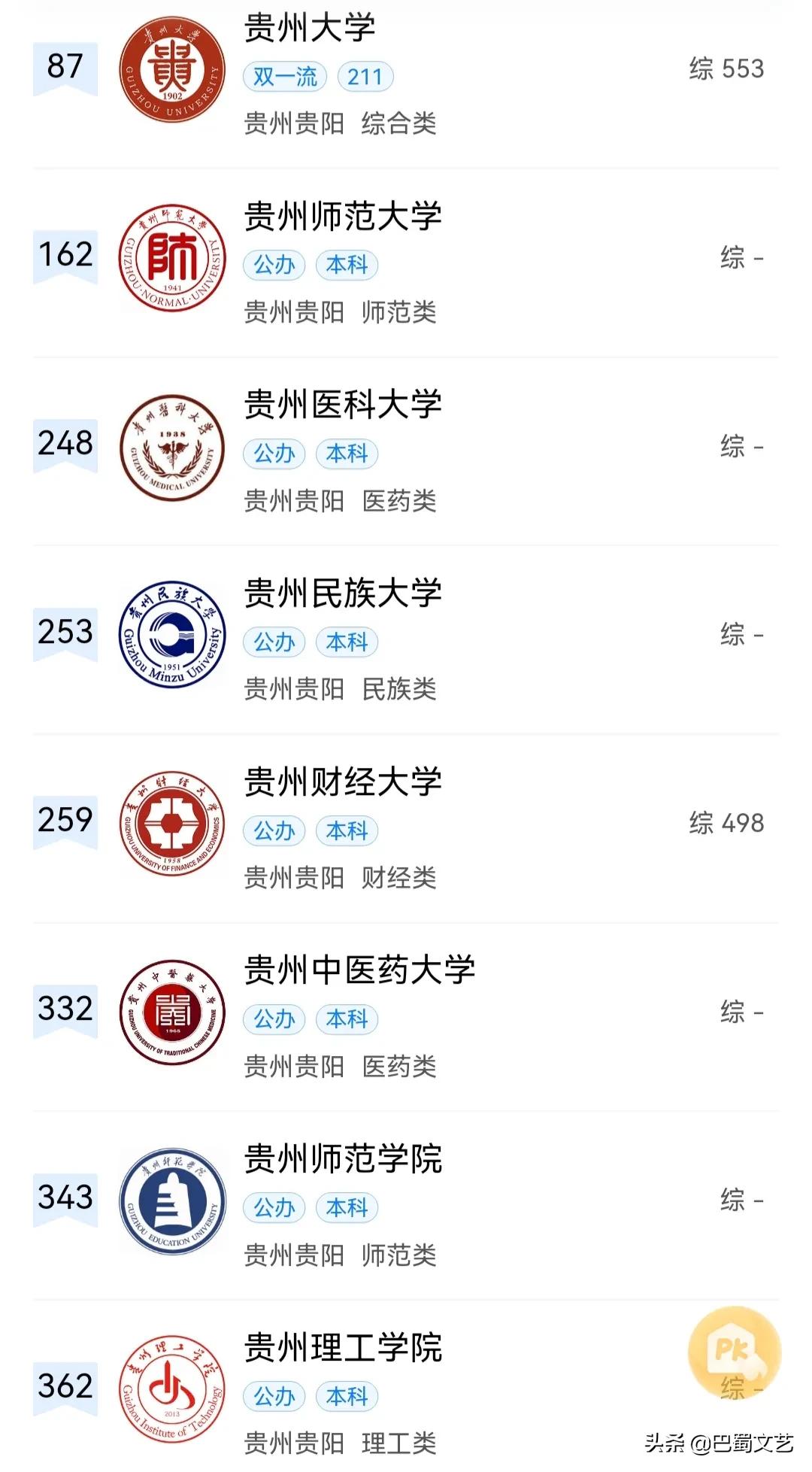The image size is (812, 1472).
Task: Toggle the 公办 tag on 贵州师范大学
Action: click(274, 266)
